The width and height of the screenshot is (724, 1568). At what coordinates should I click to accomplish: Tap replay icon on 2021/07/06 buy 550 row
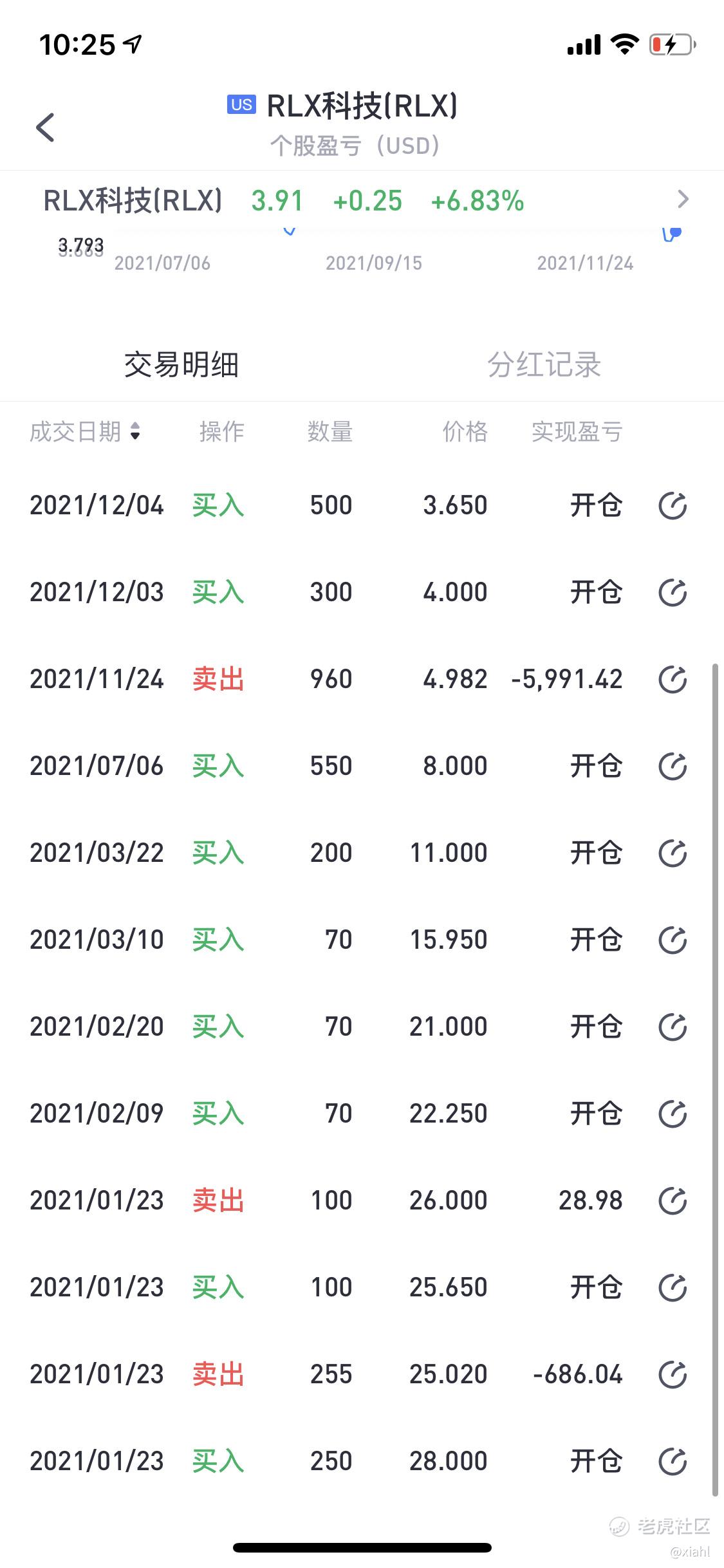(673, 767)
